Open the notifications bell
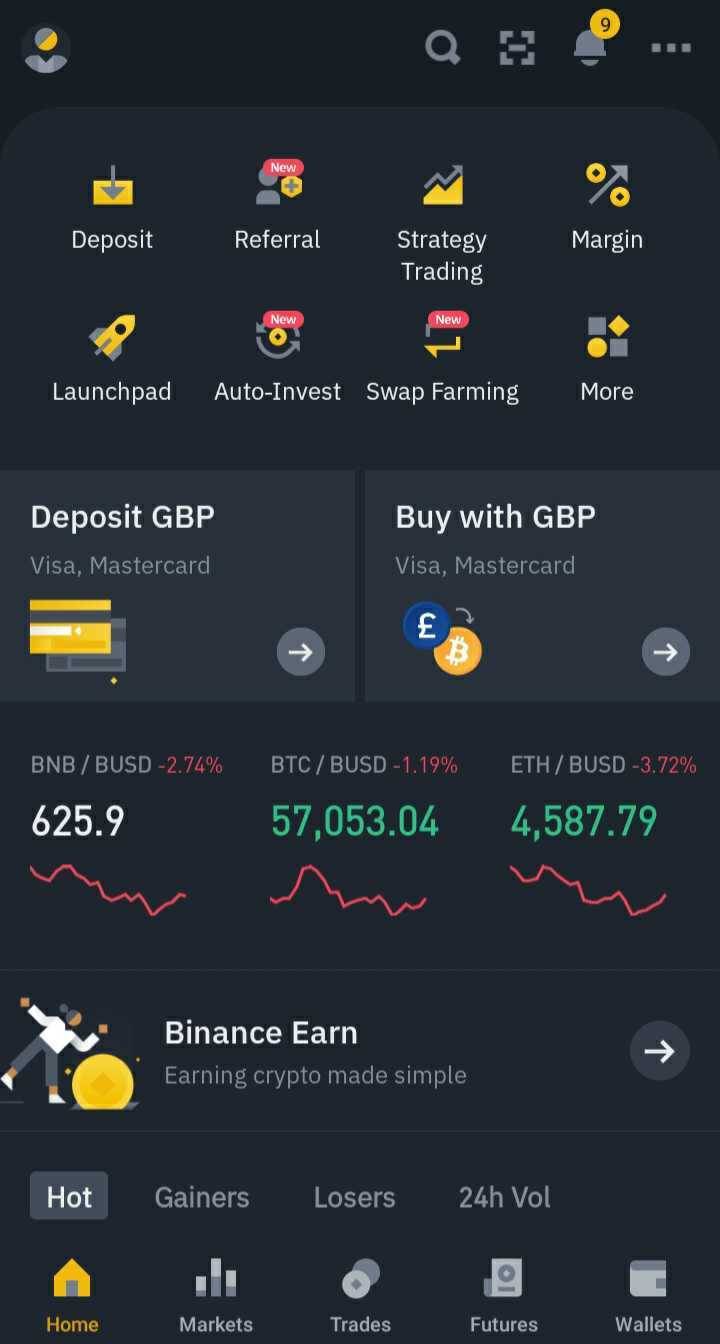This screenshot has width=720, height=1344. 591,46
